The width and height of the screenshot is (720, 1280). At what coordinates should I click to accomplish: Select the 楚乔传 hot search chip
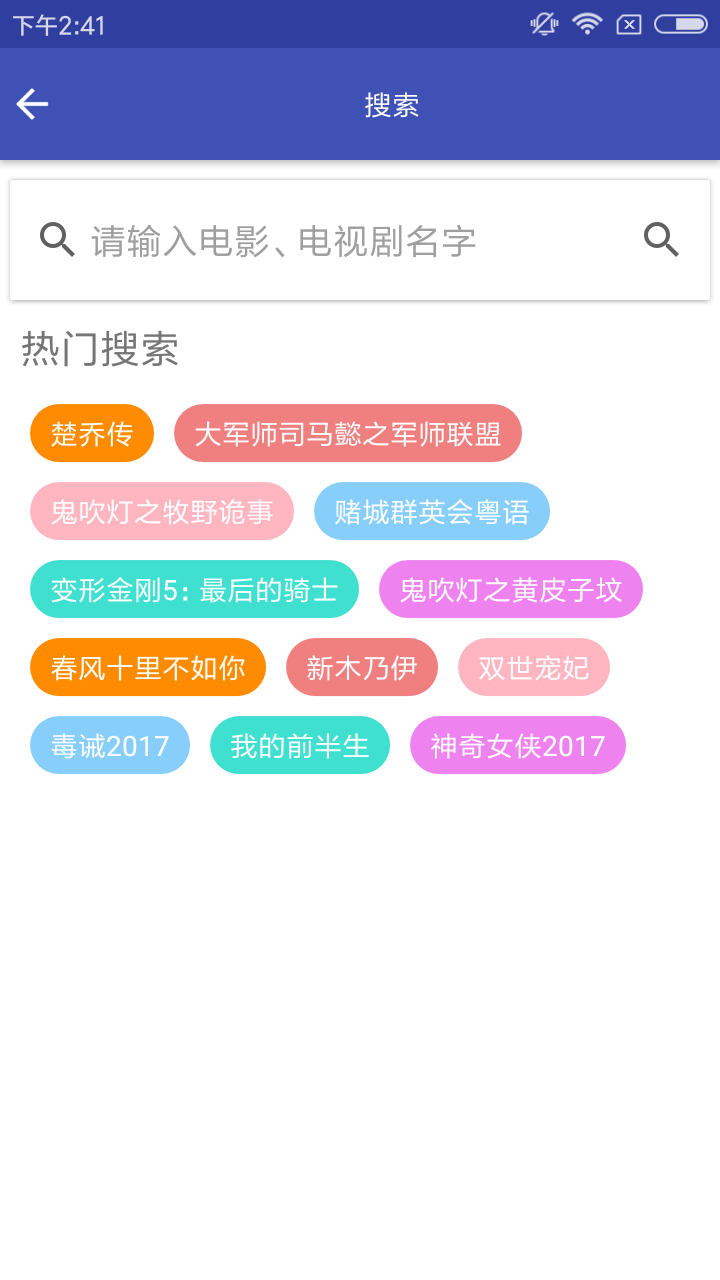[92, 433]
